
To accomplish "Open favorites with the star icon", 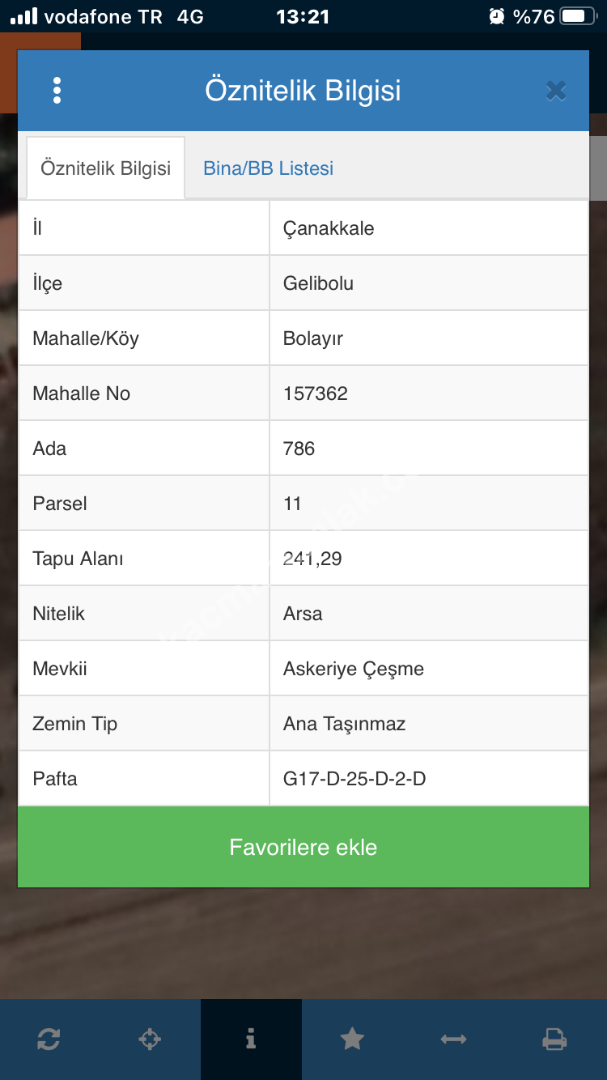I will 352,1039.
